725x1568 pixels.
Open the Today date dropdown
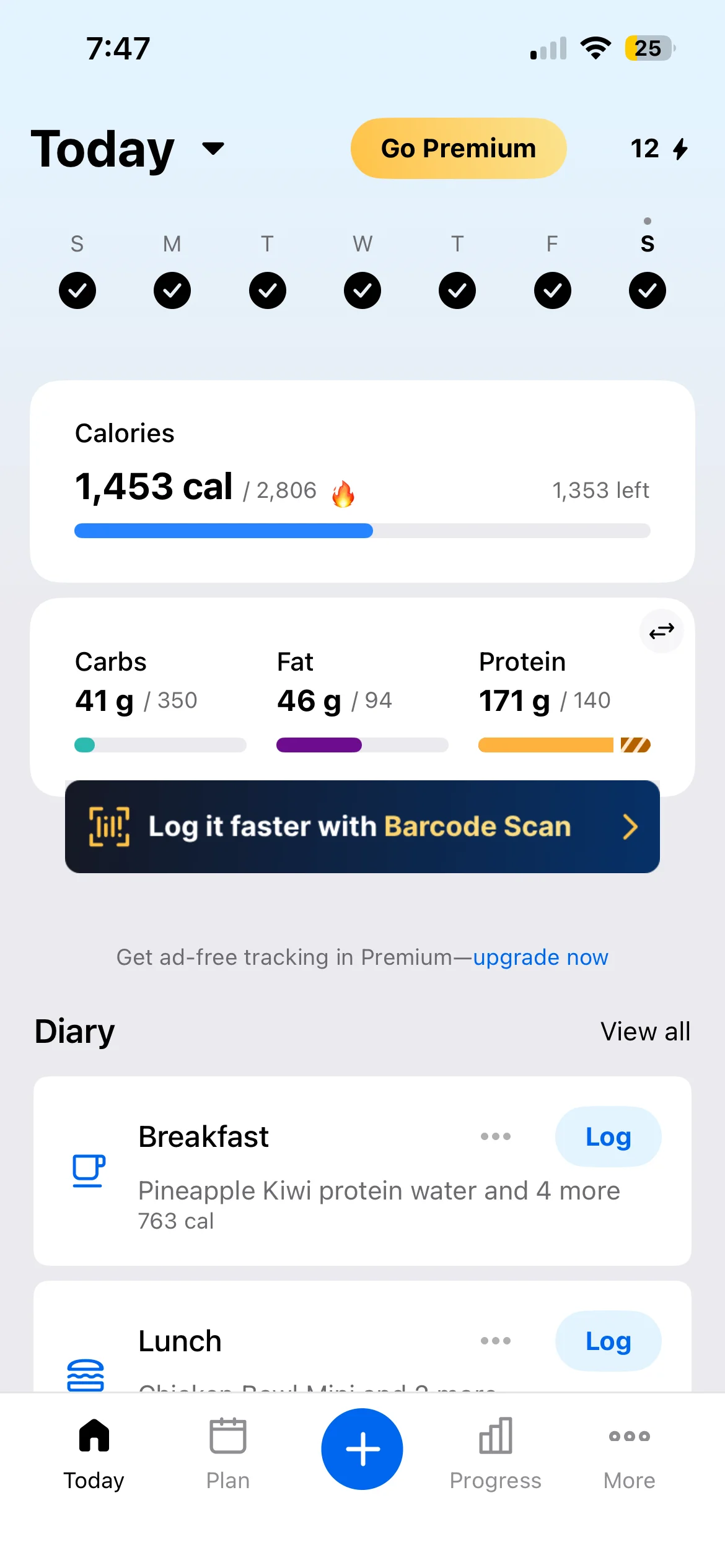coord(213,149)
